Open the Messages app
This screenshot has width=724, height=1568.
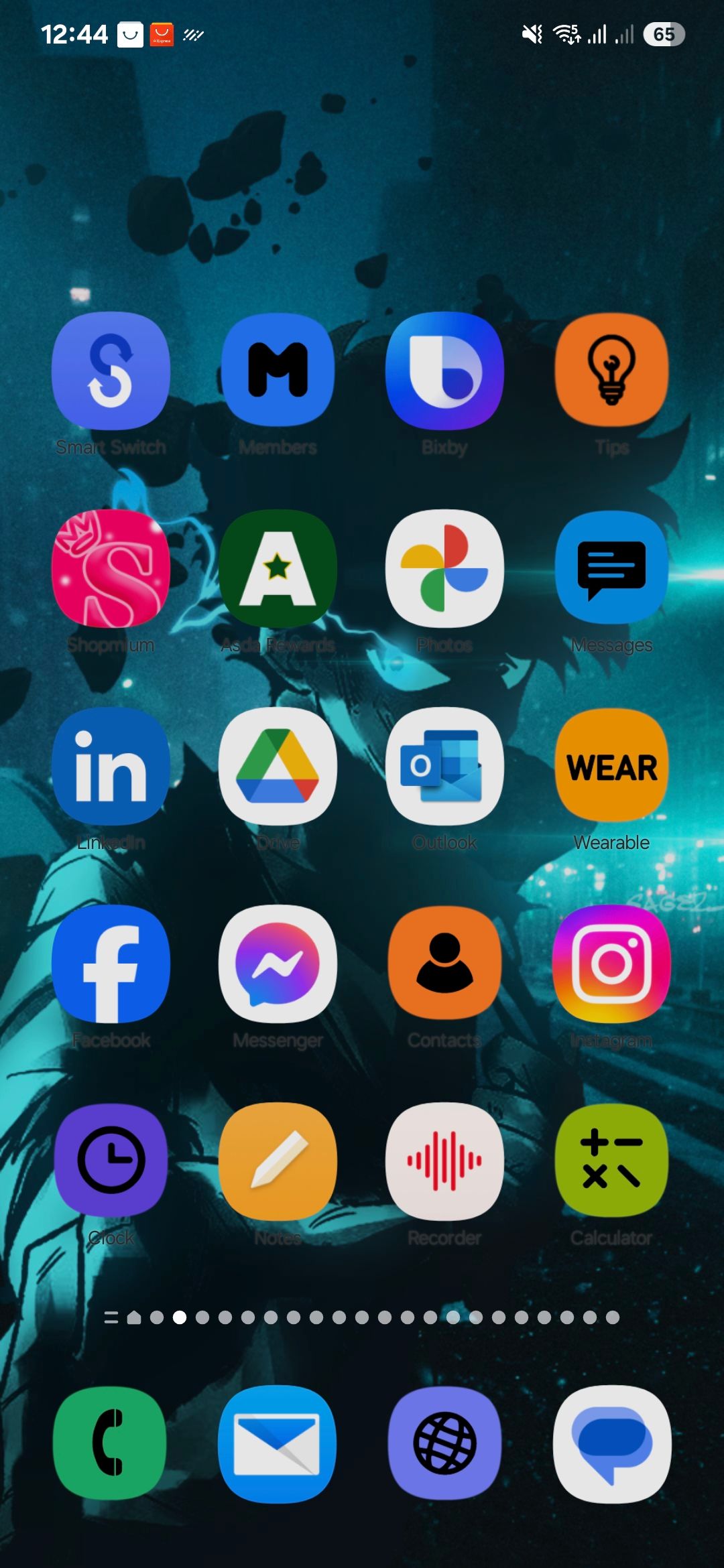611,569
